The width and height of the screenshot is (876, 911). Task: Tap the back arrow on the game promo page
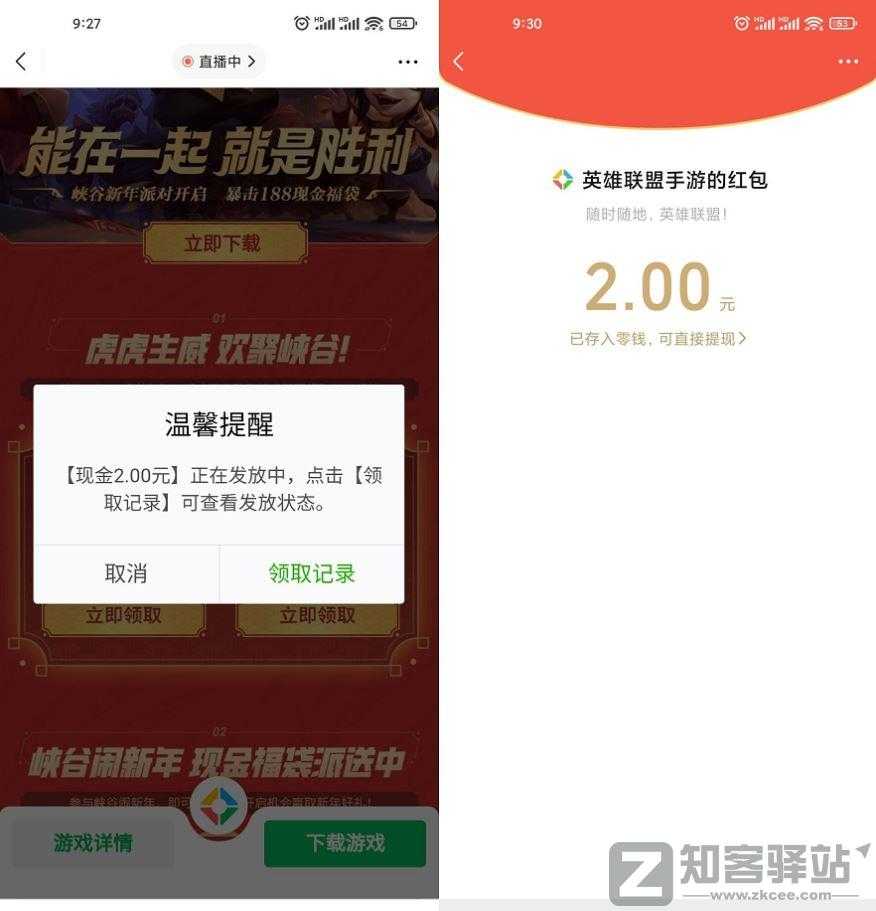click(22, 61)
